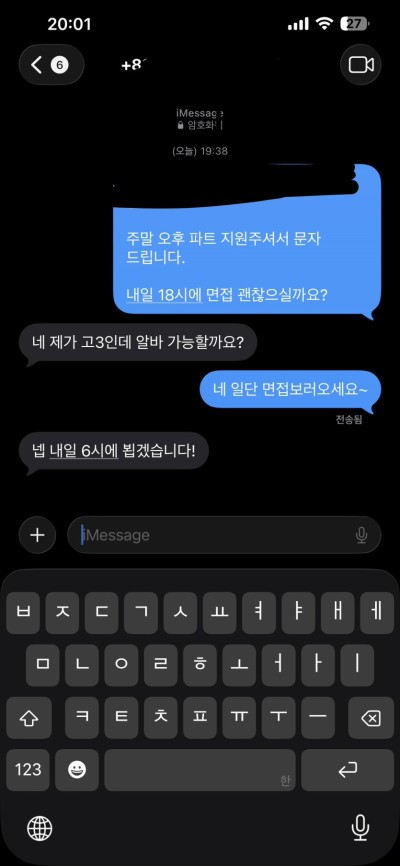Focus the iMessage text field

(x=215, y=535)
